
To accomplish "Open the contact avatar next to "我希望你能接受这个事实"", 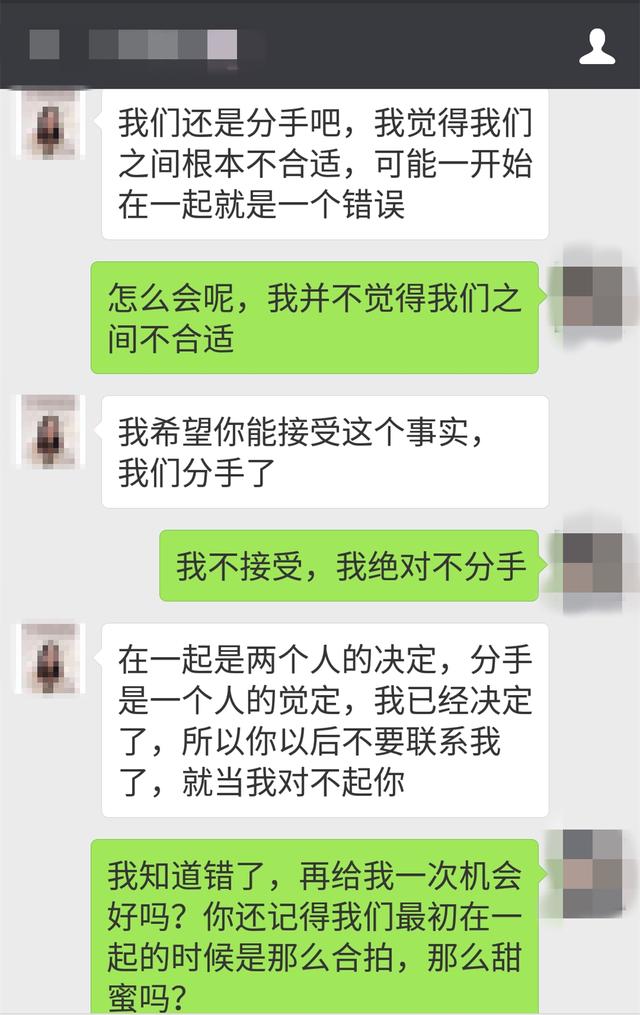I will click(x=52, y=432).
